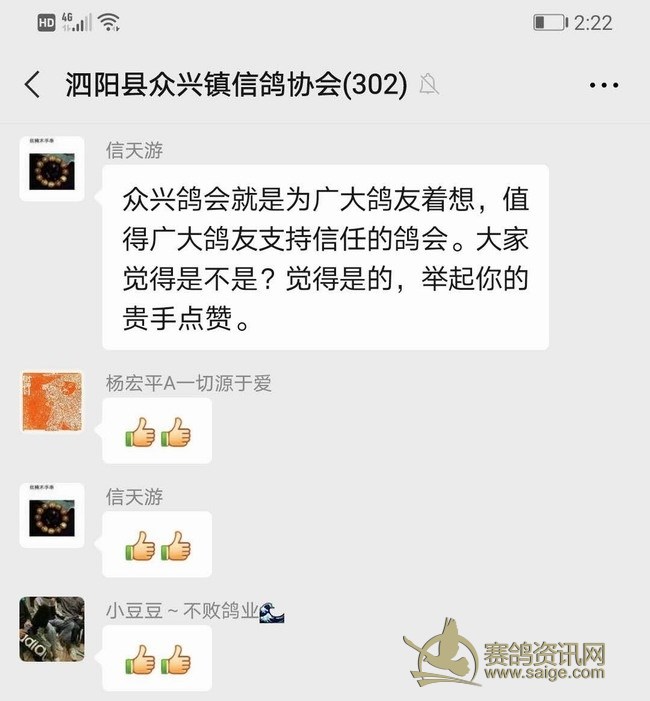This screenshot has width=650, height=701.
Task: View 信天游's avatar beside the long text message
Action: tap(52, 169)
